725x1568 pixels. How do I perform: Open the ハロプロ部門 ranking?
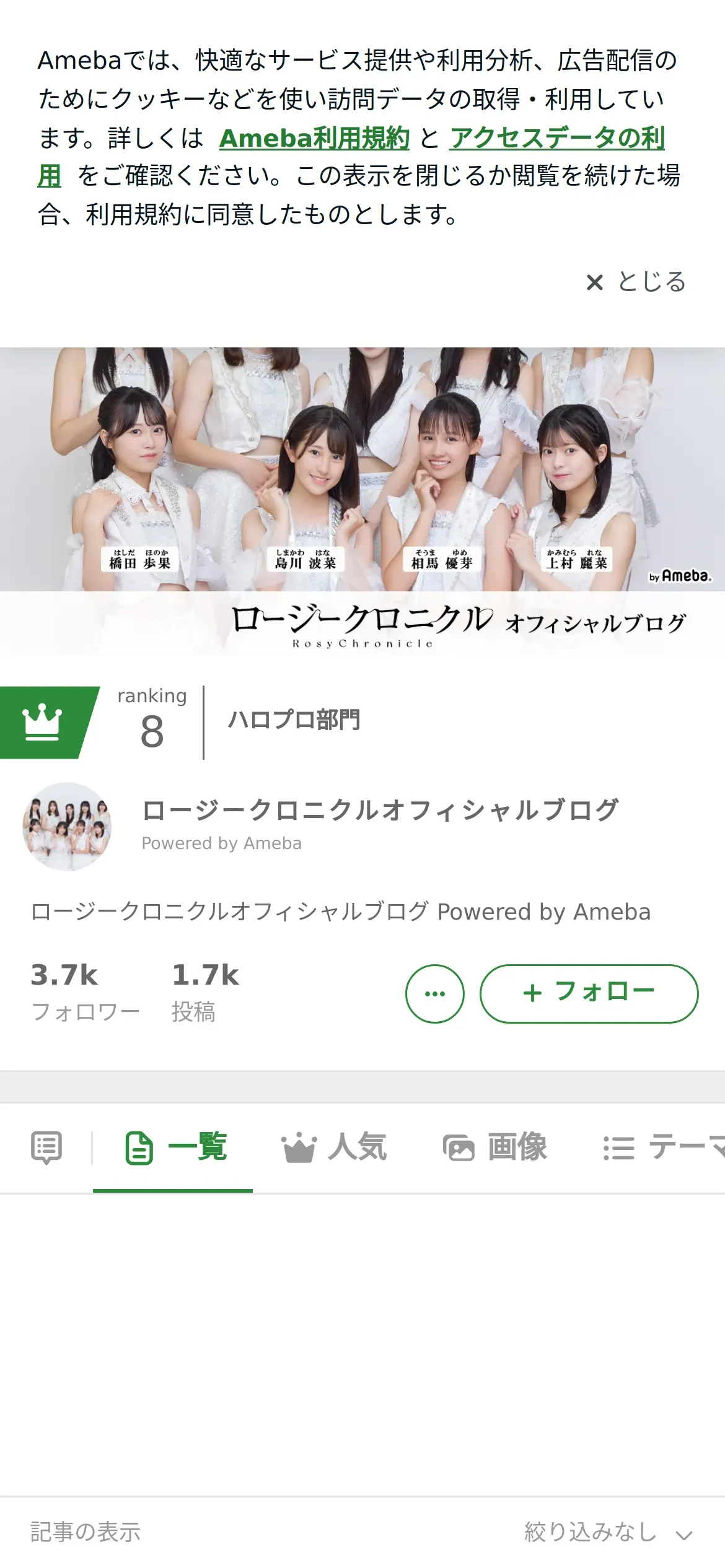294,720
